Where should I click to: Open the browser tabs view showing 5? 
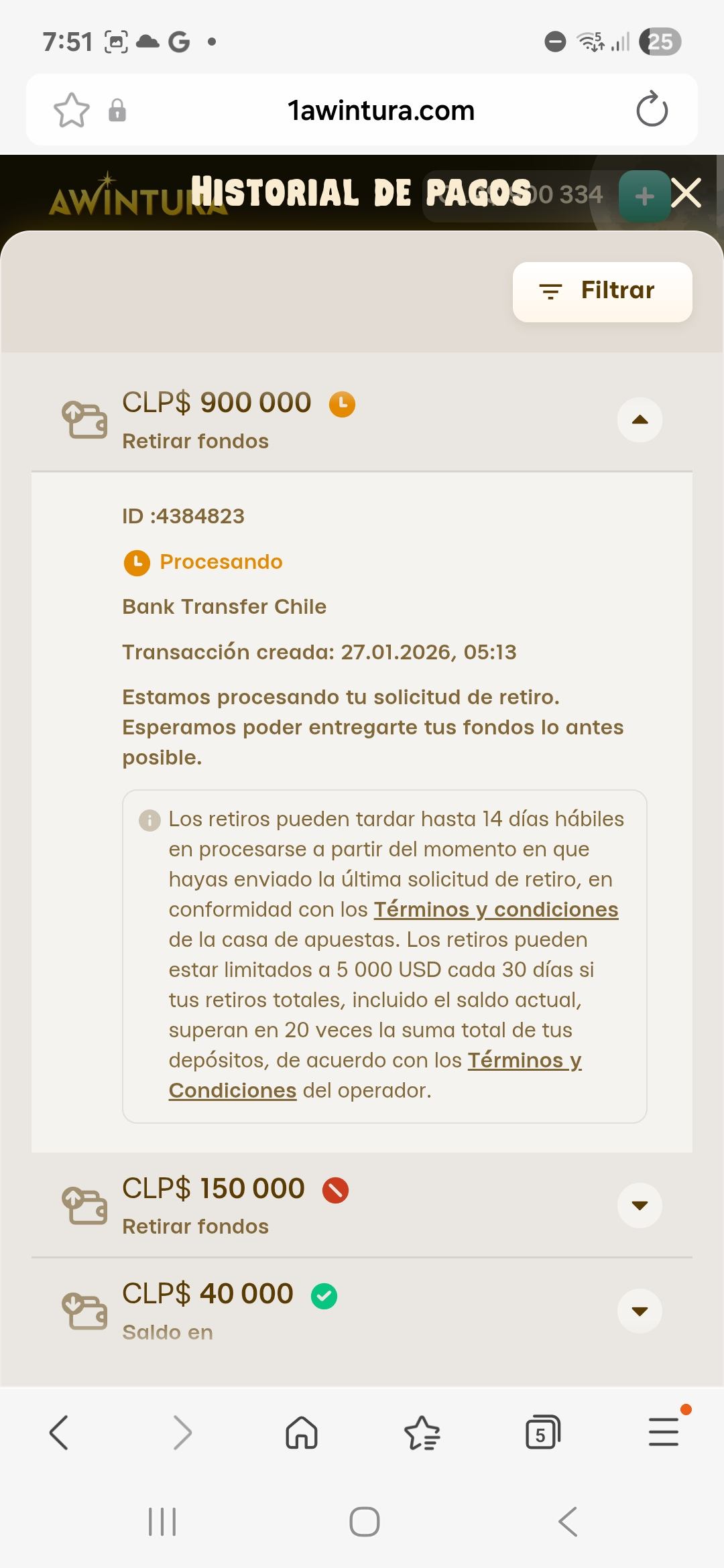pyautogui.click(x=542, y=1431)
